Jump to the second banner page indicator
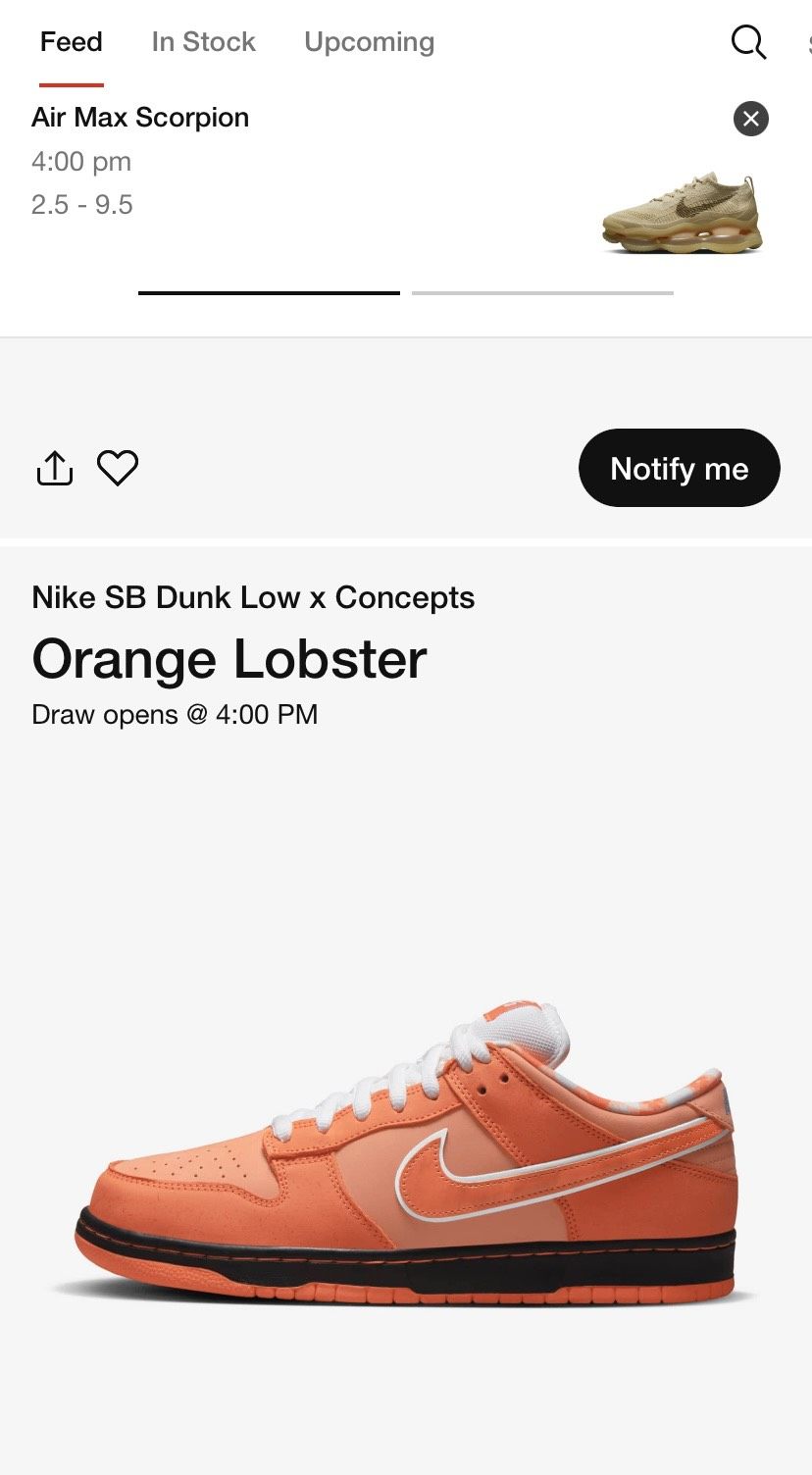 pyautogui.click(x=542, y=292)
